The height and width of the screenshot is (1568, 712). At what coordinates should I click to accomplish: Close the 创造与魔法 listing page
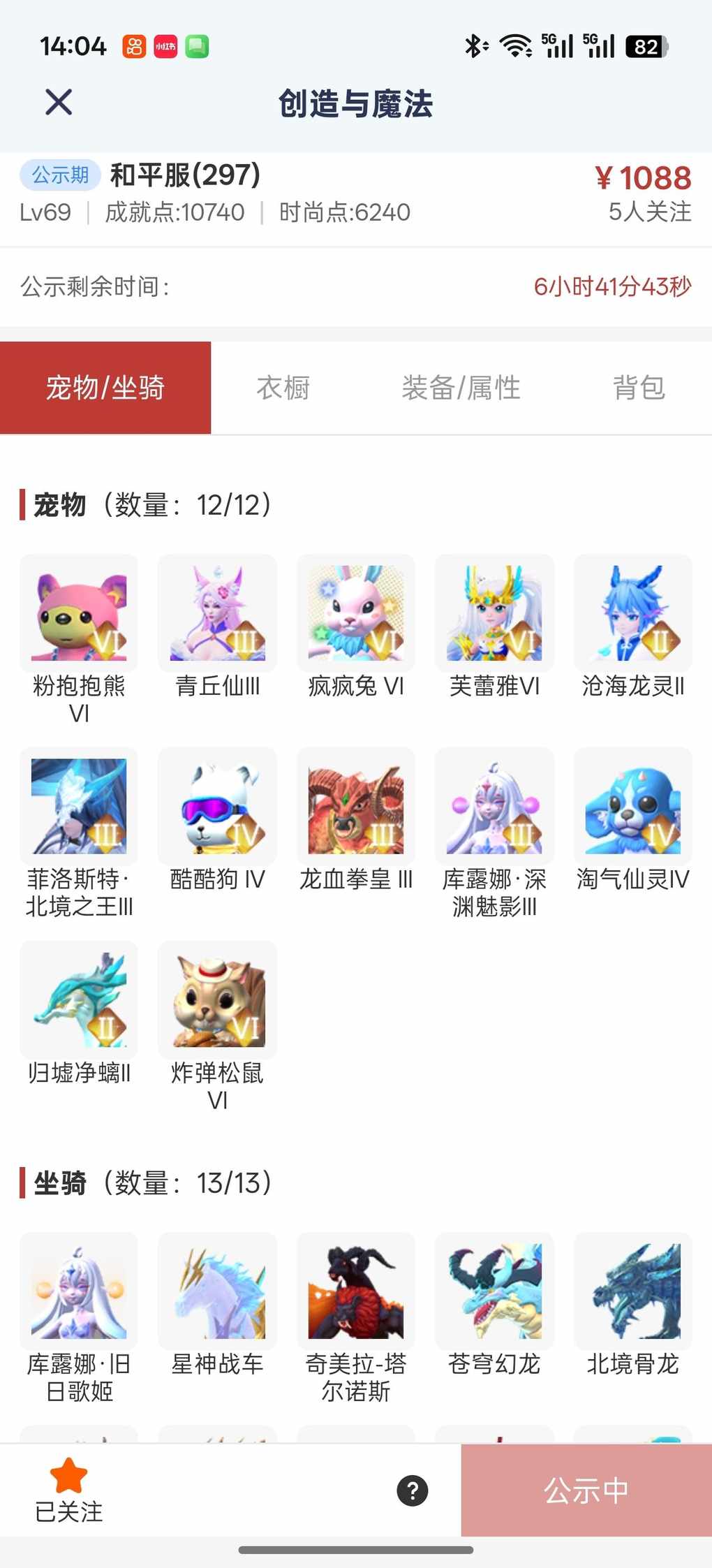(59, 103)
